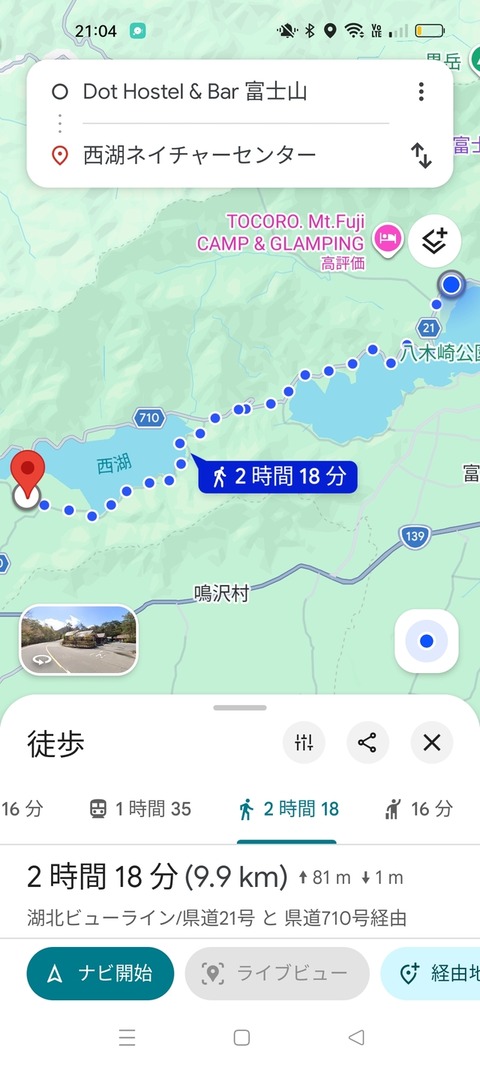Open the Street View thumbnail
480x1067 pixels.
78,640
